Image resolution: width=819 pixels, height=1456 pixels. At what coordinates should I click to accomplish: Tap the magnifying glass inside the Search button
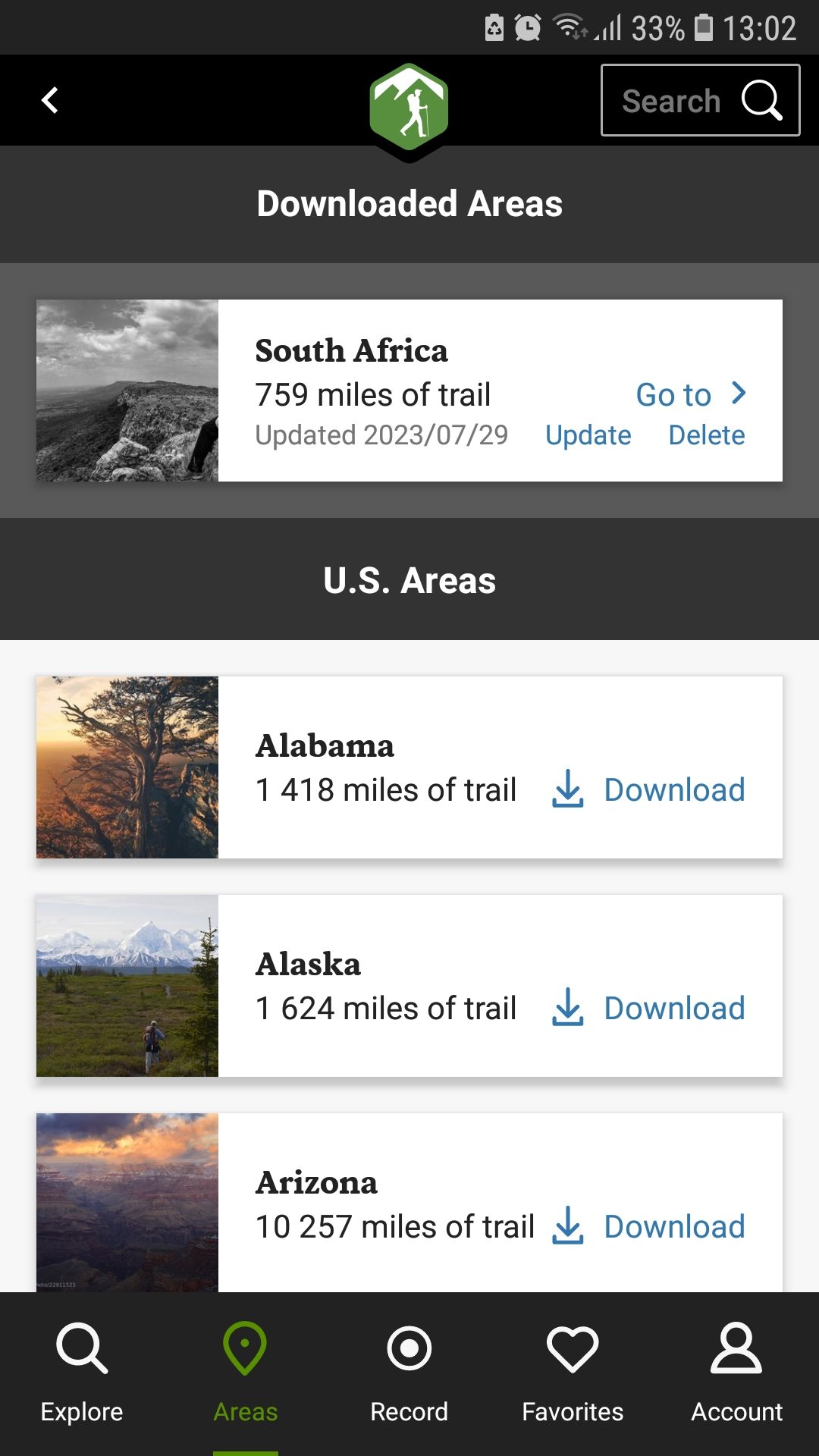pyautogui.click(x=761, y=99)
